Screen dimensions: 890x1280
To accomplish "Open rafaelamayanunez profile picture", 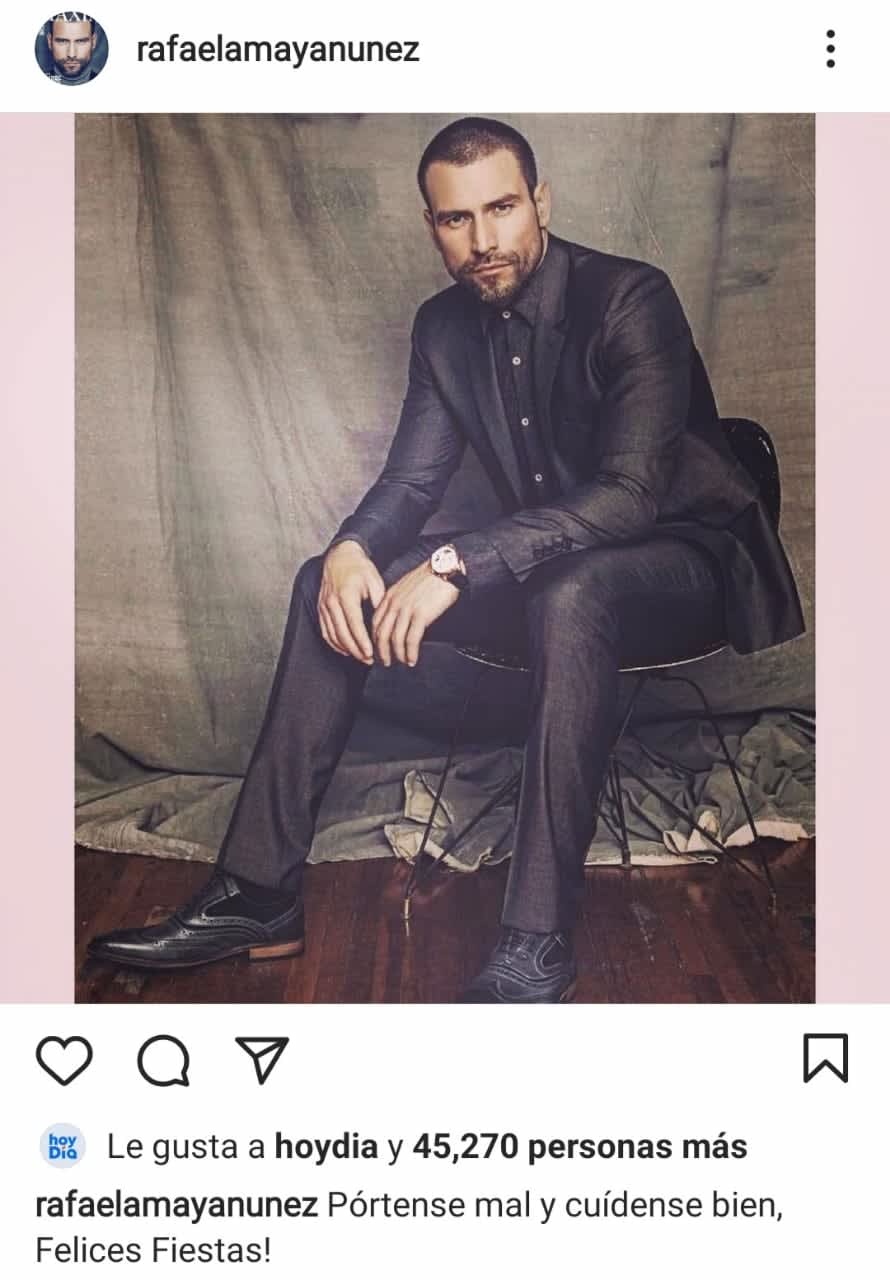I will pos(71,50).
